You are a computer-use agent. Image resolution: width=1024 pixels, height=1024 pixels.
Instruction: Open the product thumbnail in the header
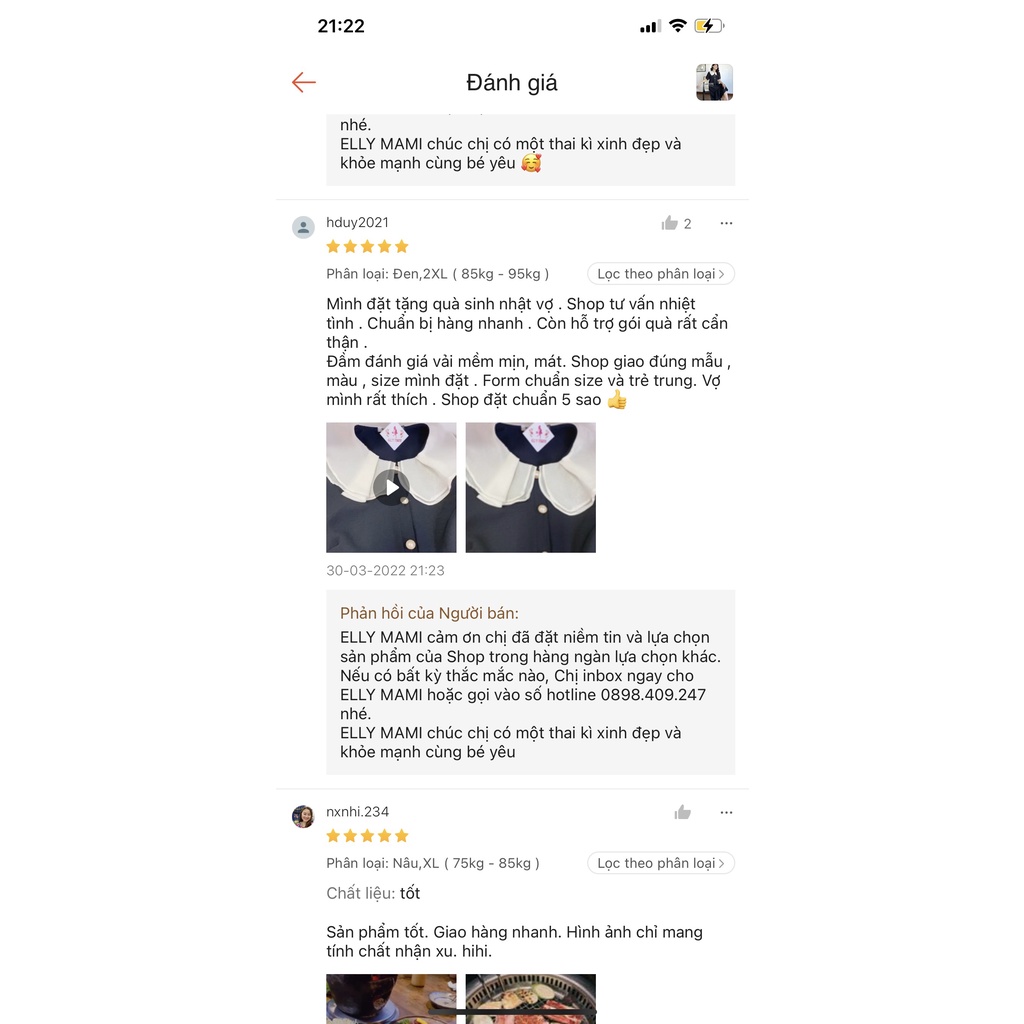[x=714, y=82]
